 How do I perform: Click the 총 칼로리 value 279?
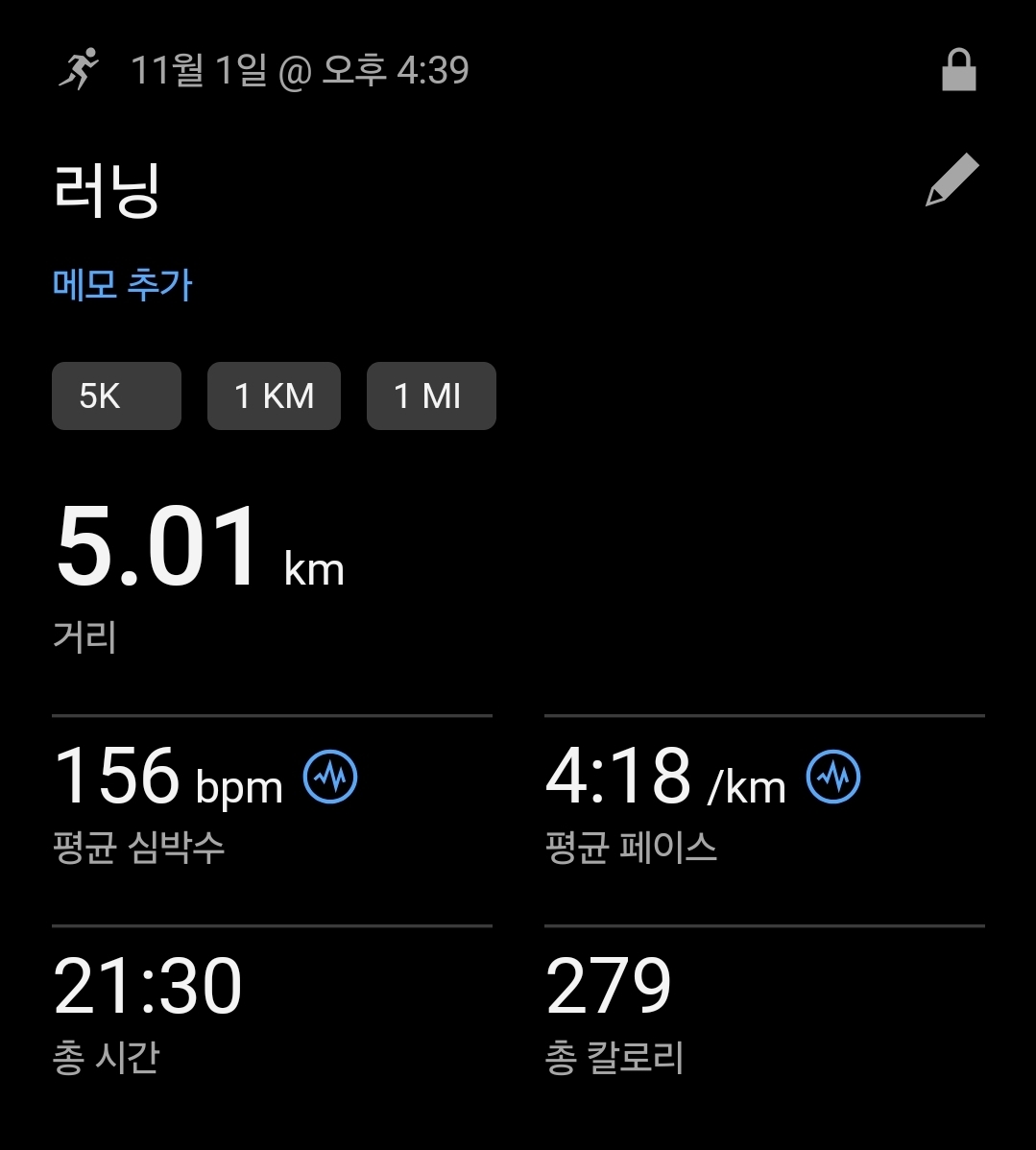(607, 985)
